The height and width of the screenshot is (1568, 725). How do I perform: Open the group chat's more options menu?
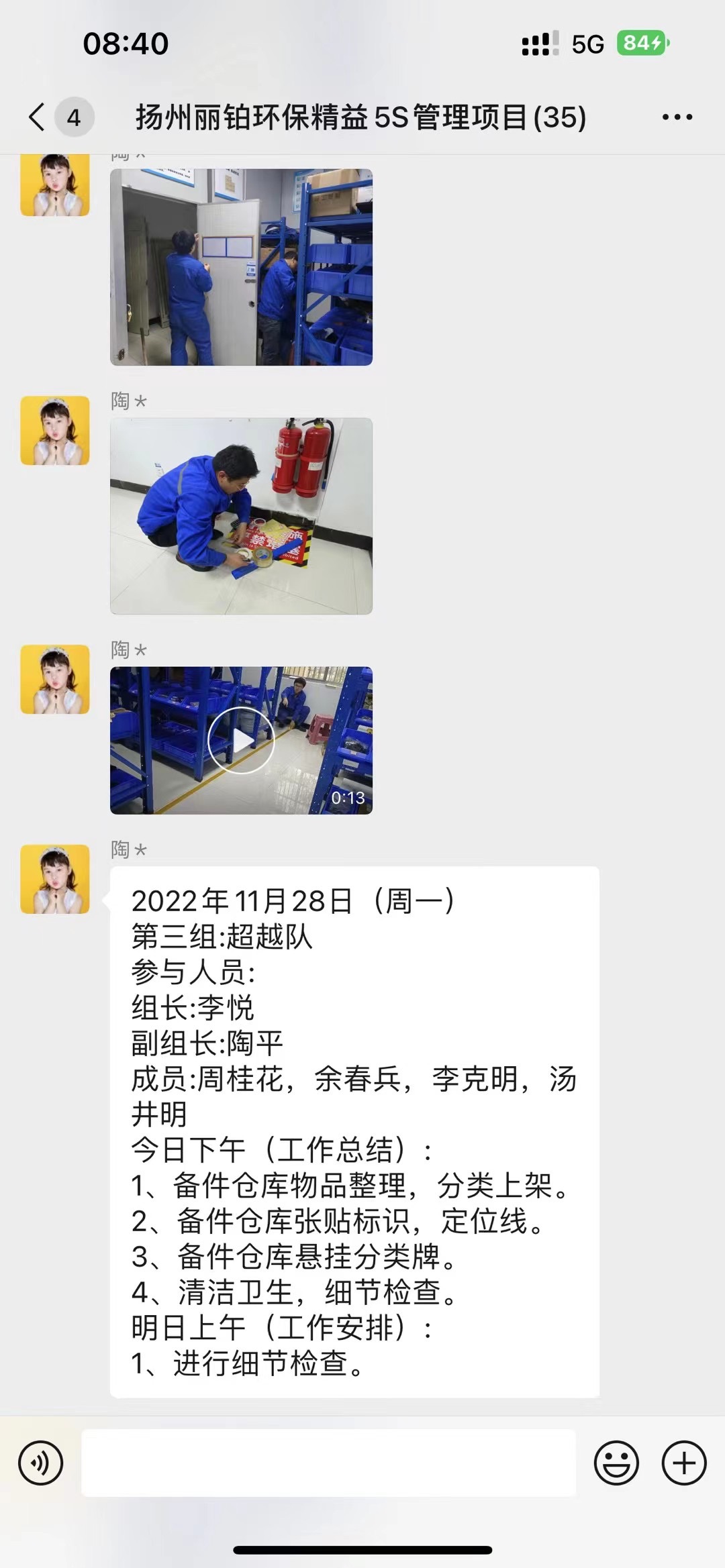tap(677, 117)
